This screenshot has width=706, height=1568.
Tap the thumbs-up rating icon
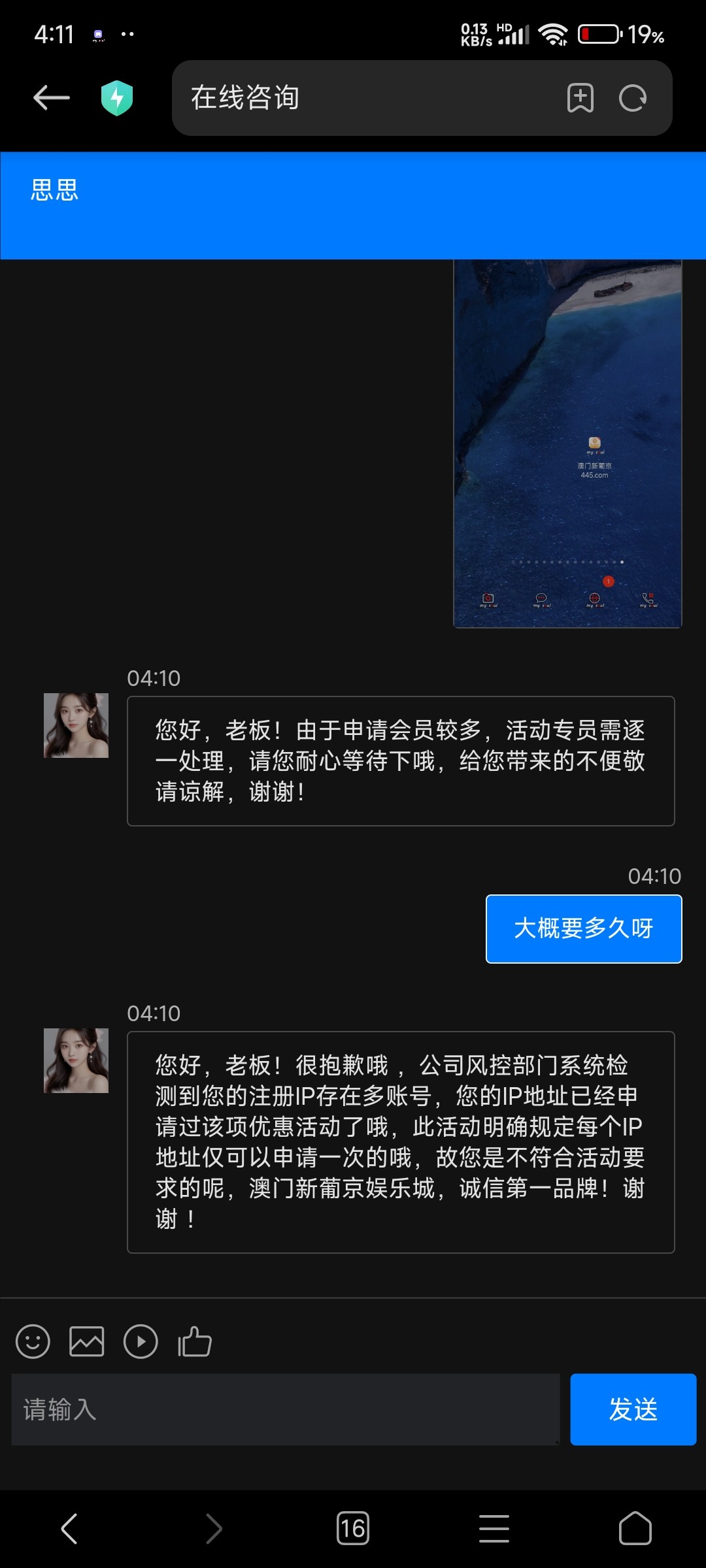coord(195,1341)
